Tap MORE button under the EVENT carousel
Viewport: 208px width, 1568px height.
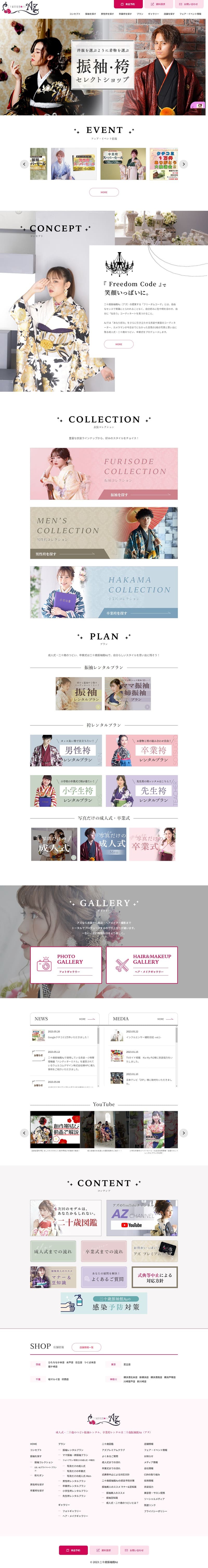(x=104, y=192)
